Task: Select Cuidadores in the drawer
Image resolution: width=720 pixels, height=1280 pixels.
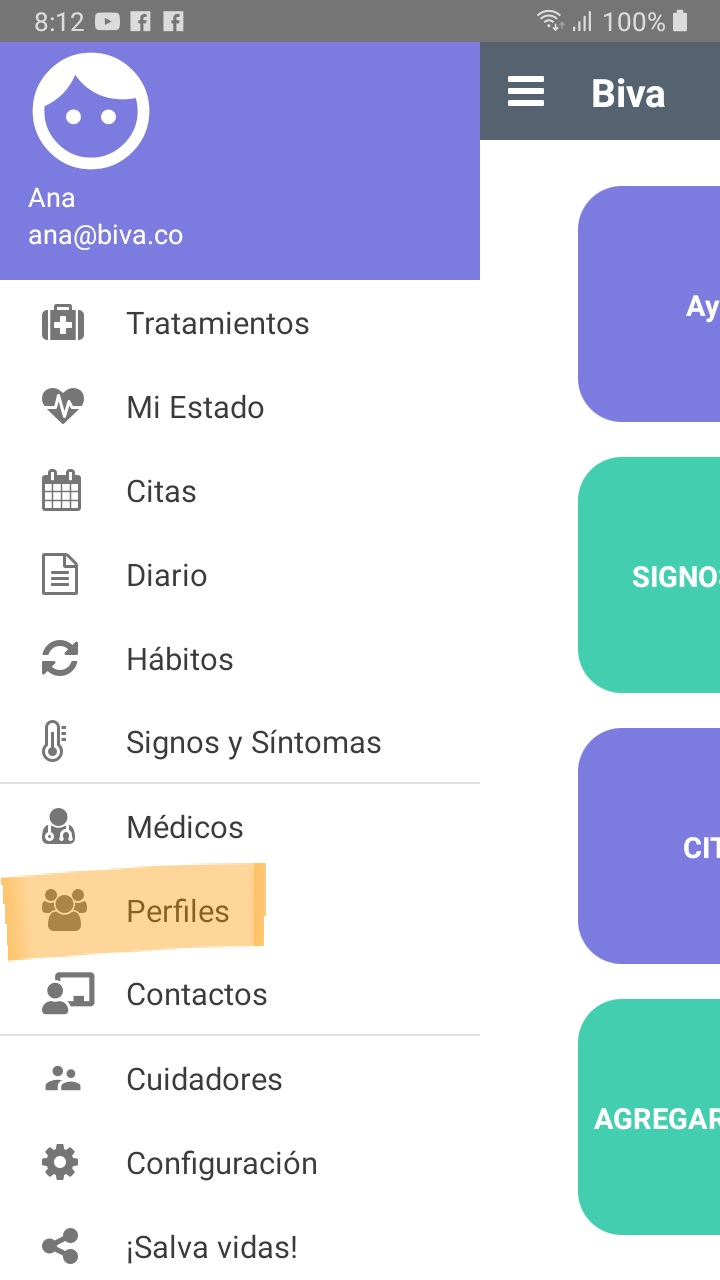Action: point(204,1080)
